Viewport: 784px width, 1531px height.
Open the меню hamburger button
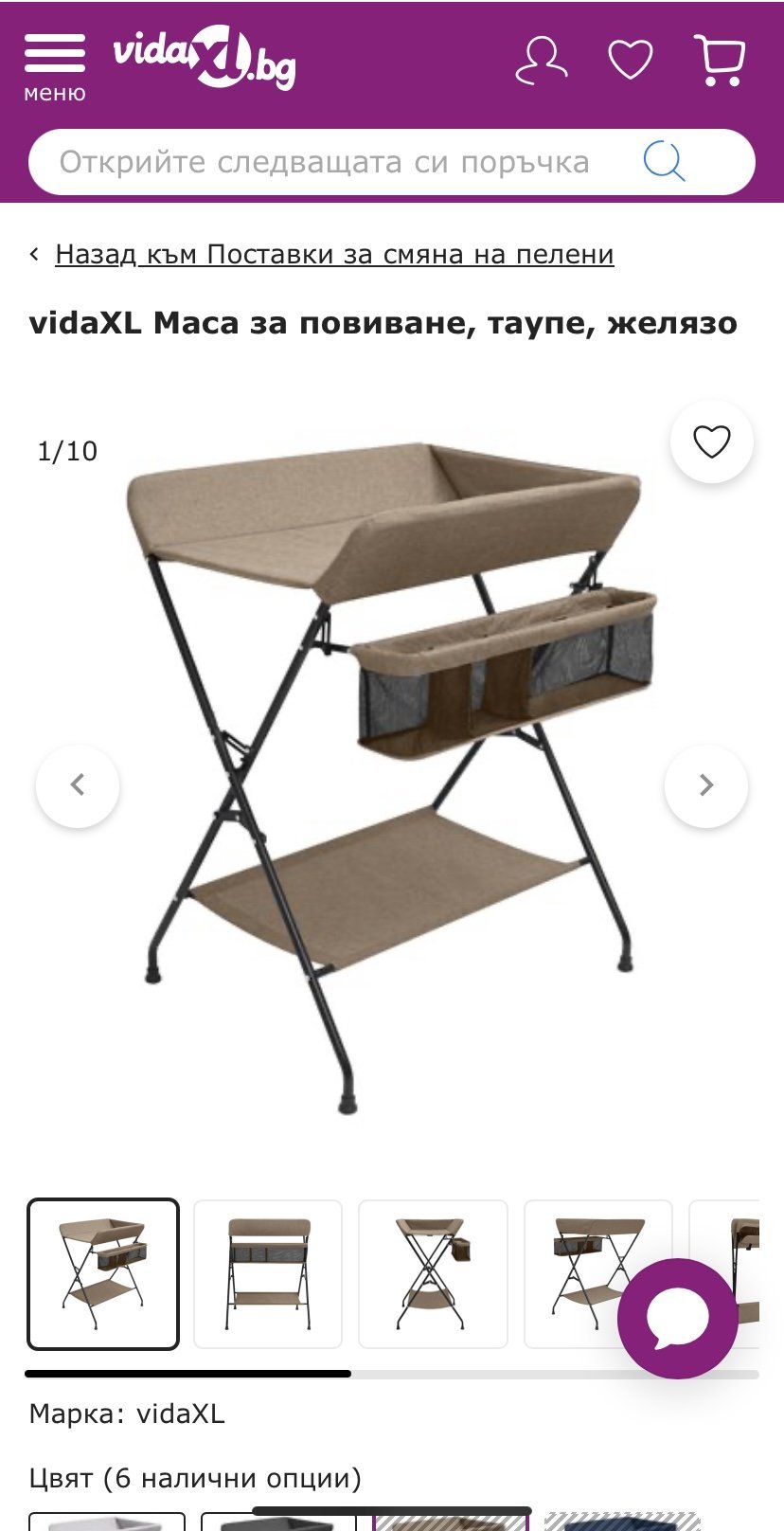point(54,64)
